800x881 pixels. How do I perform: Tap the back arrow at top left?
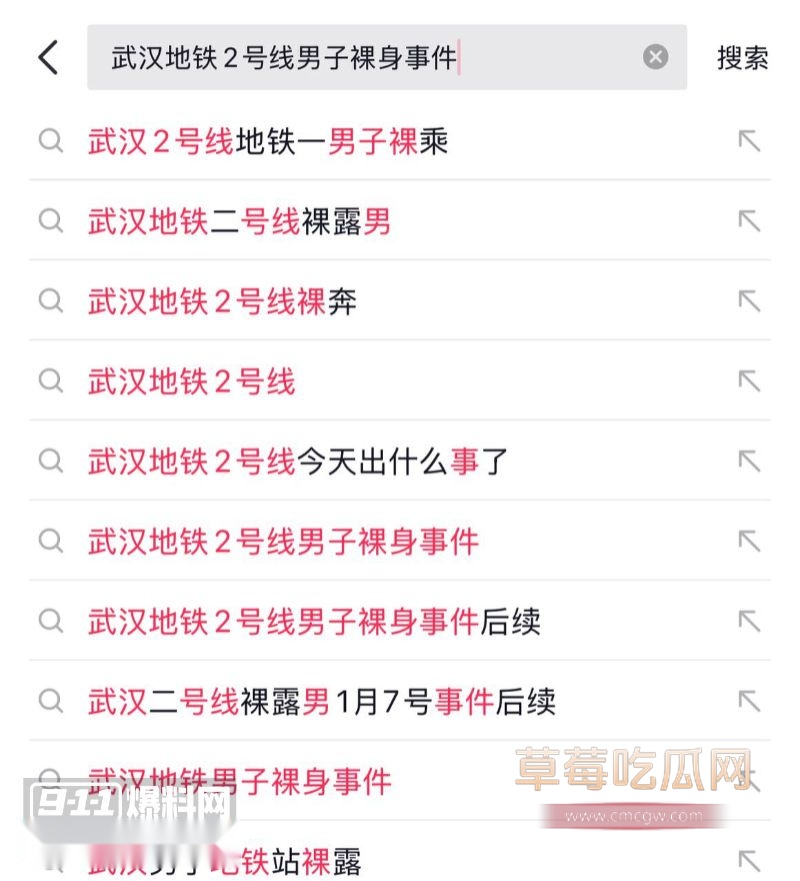pyautogui.click(x=47, y=57)
